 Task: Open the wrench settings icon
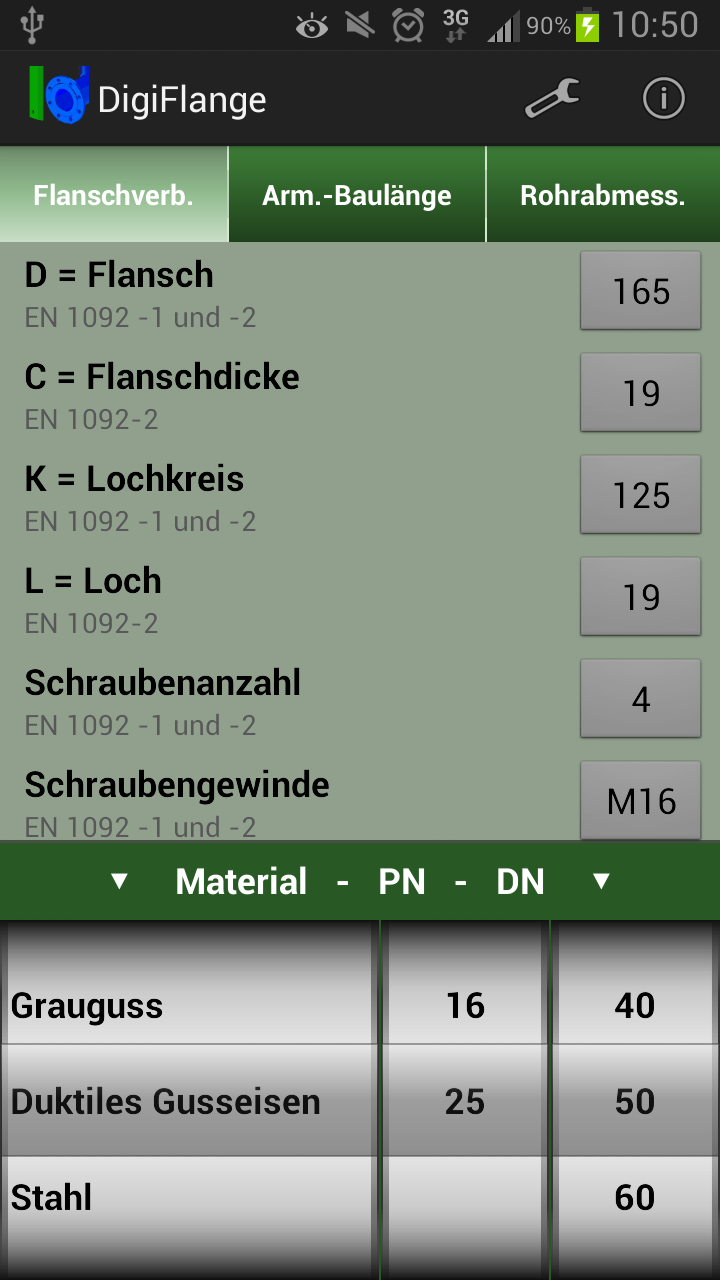click(552, 99)
